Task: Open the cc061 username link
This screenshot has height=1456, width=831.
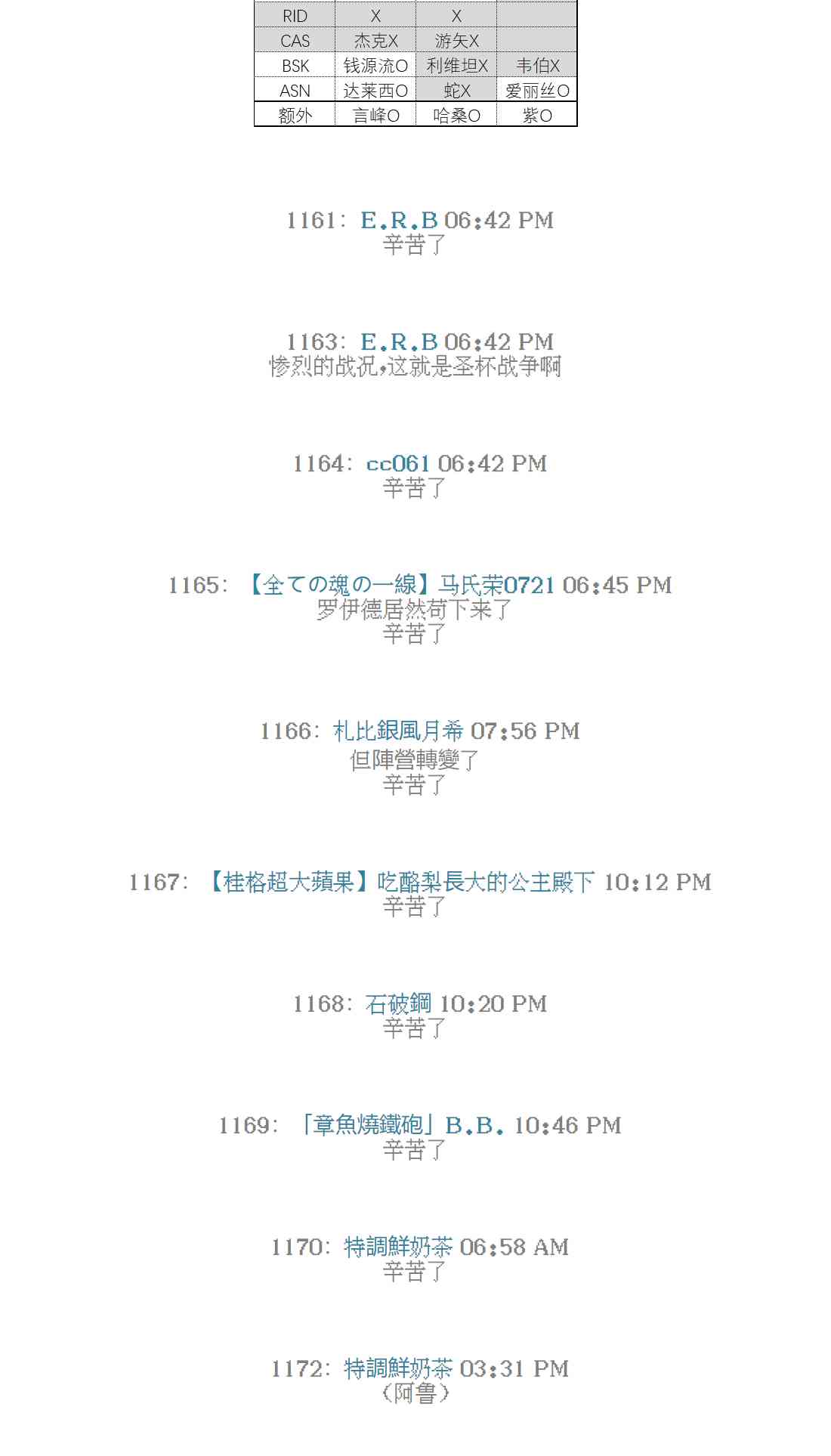Action: tap(398, 463)
